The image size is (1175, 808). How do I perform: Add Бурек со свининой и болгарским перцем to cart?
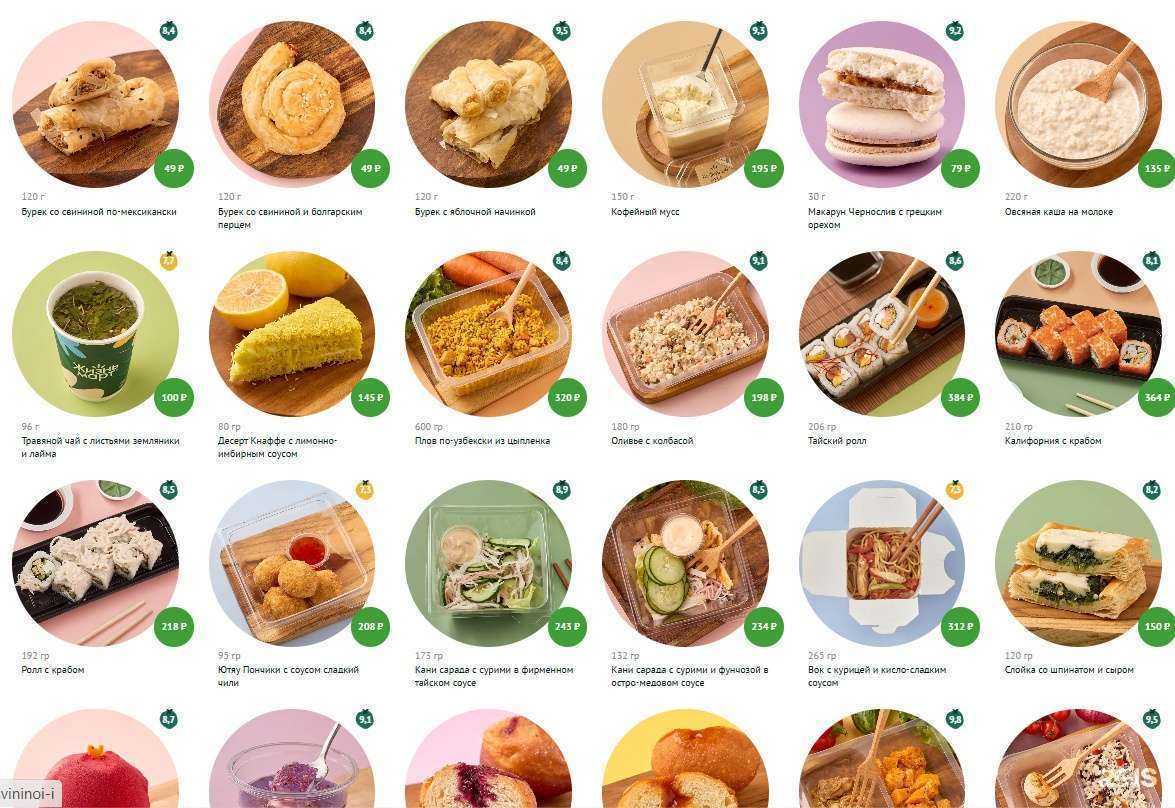click(370, 169)
